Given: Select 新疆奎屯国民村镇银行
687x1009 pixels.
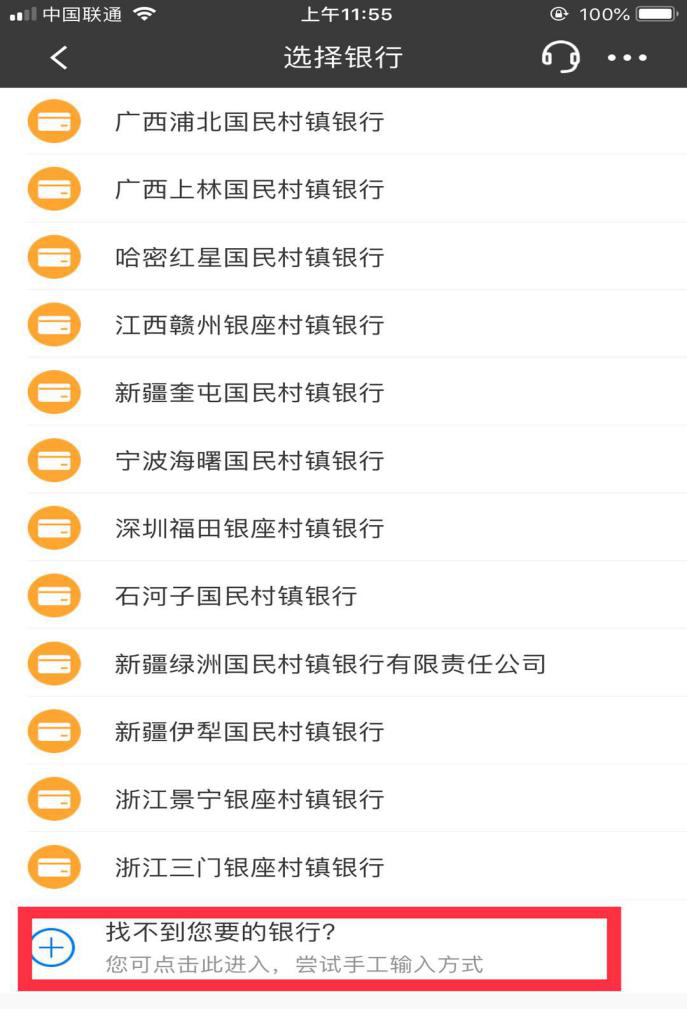Looking at the screenshot, I should 250,393.
